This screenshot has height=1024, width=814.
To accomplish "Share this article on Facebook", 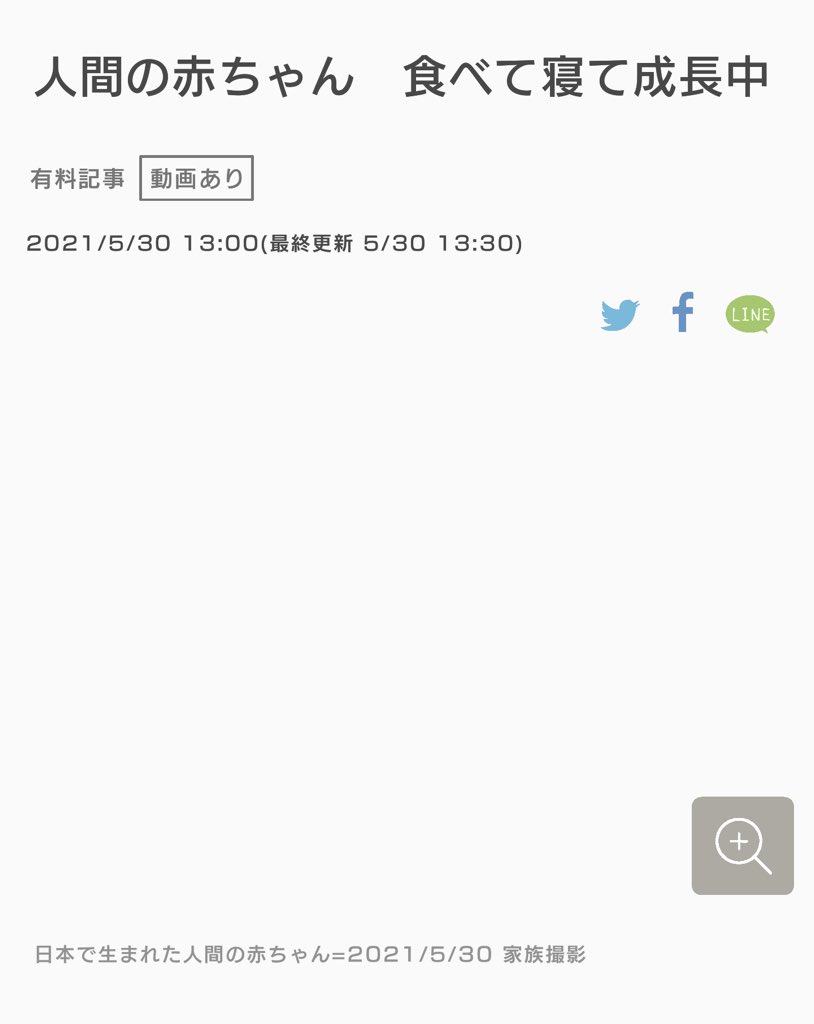I will (683, 313).
